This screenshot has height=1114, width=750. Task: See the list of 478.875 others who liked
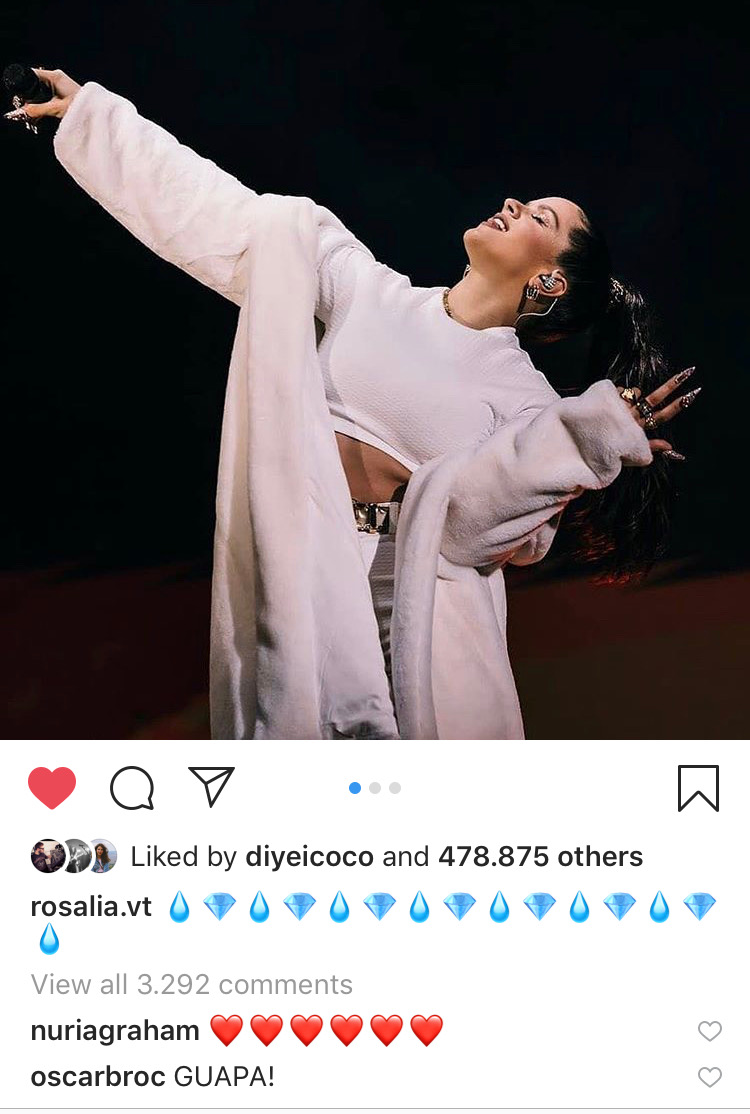[541, 857]
